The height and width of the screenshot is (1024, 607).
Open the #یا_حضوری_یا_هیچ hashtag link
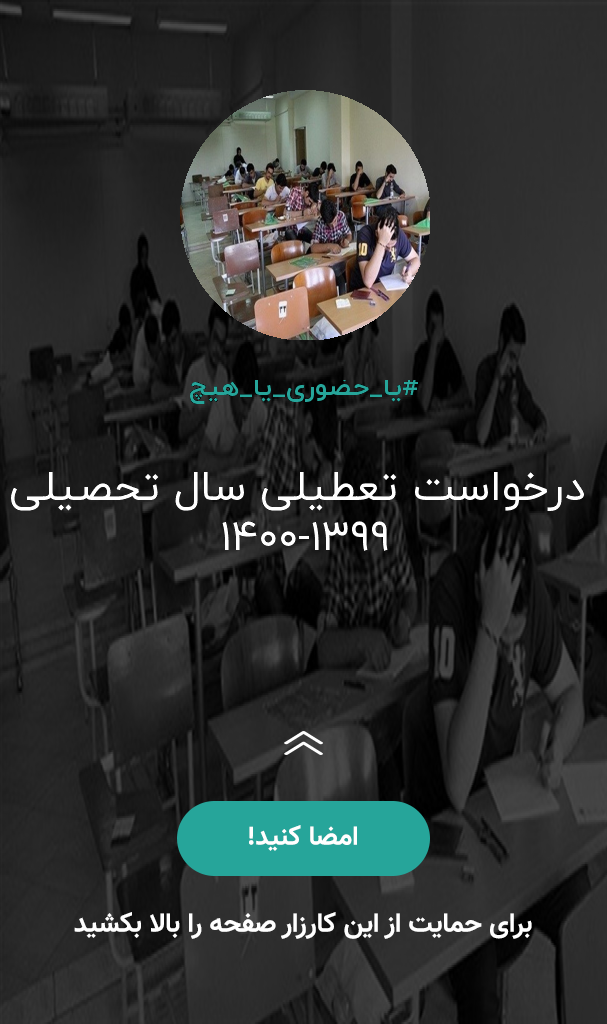[304, 389]
